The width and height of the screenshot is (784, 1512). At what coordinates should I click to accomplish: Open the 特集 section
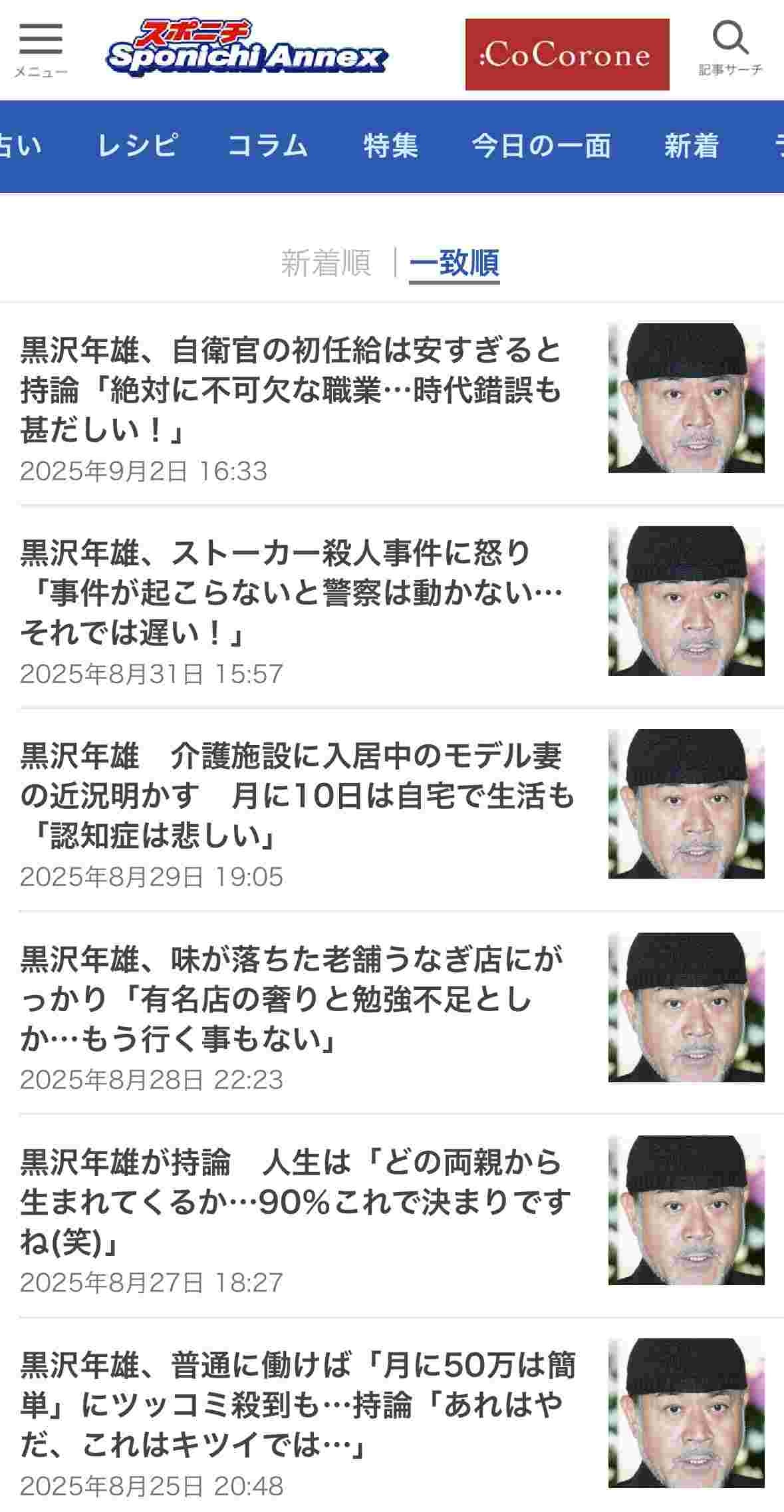390,146
